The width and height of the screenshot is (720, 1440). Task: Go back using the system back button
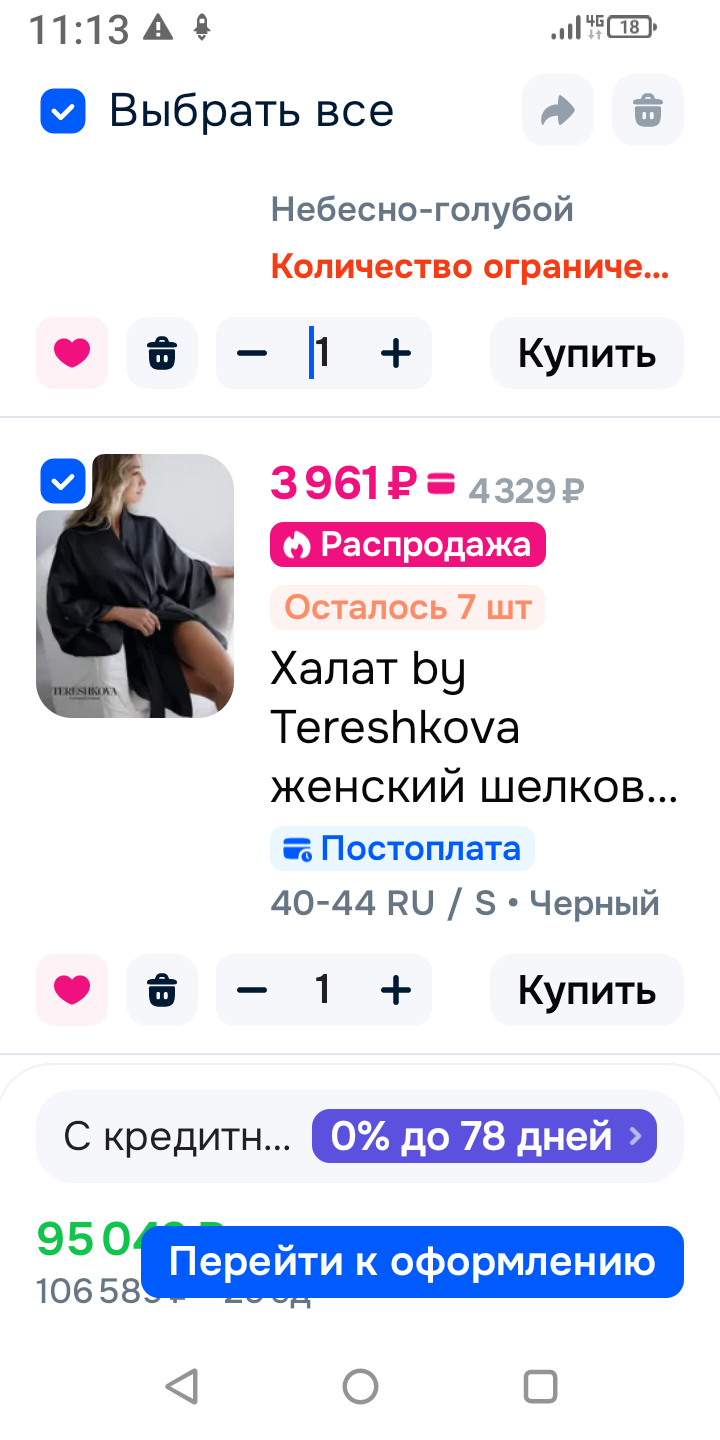click(182, 1387)
